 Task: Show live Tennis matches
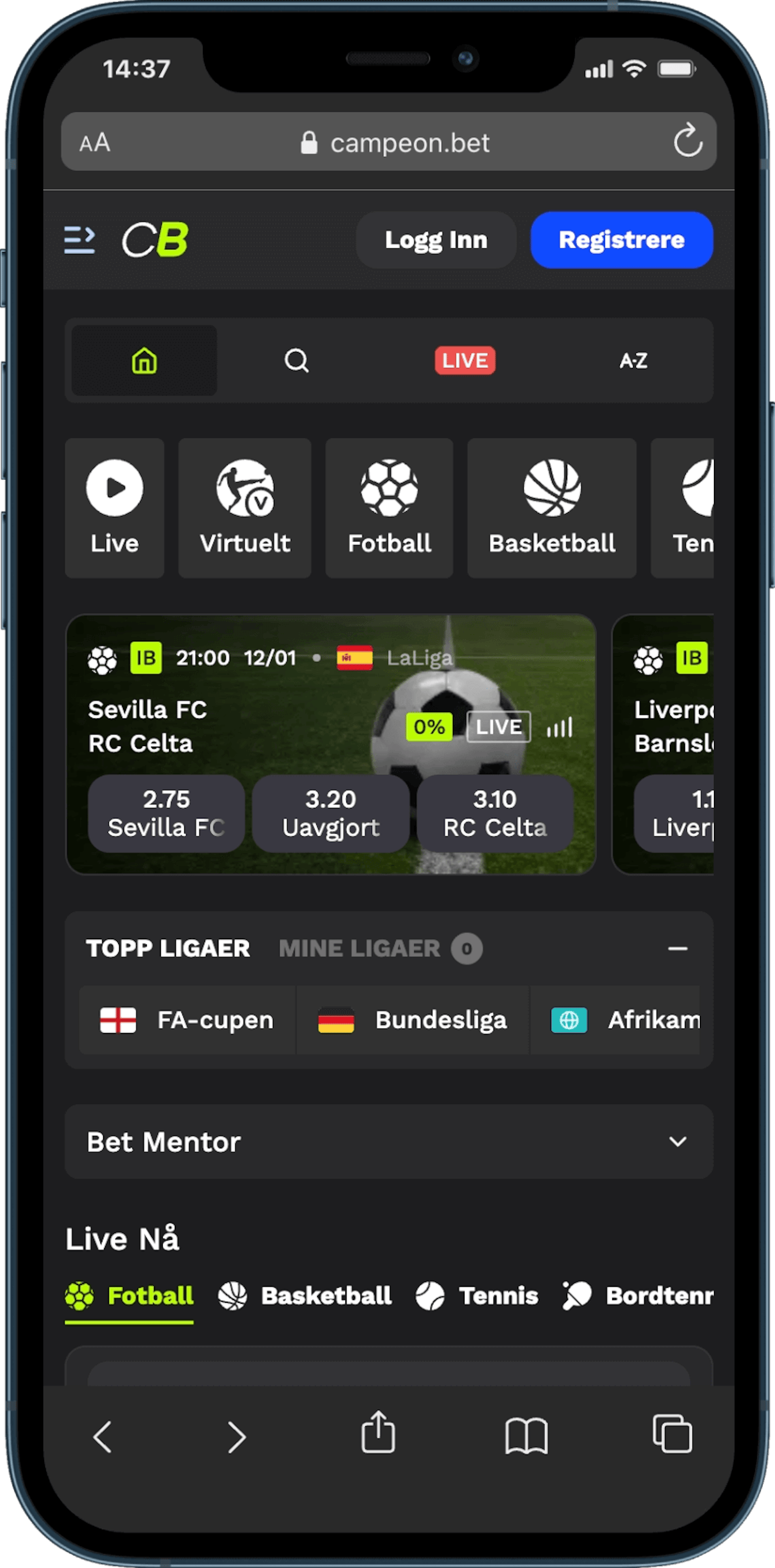click(x=477, y=1295)
